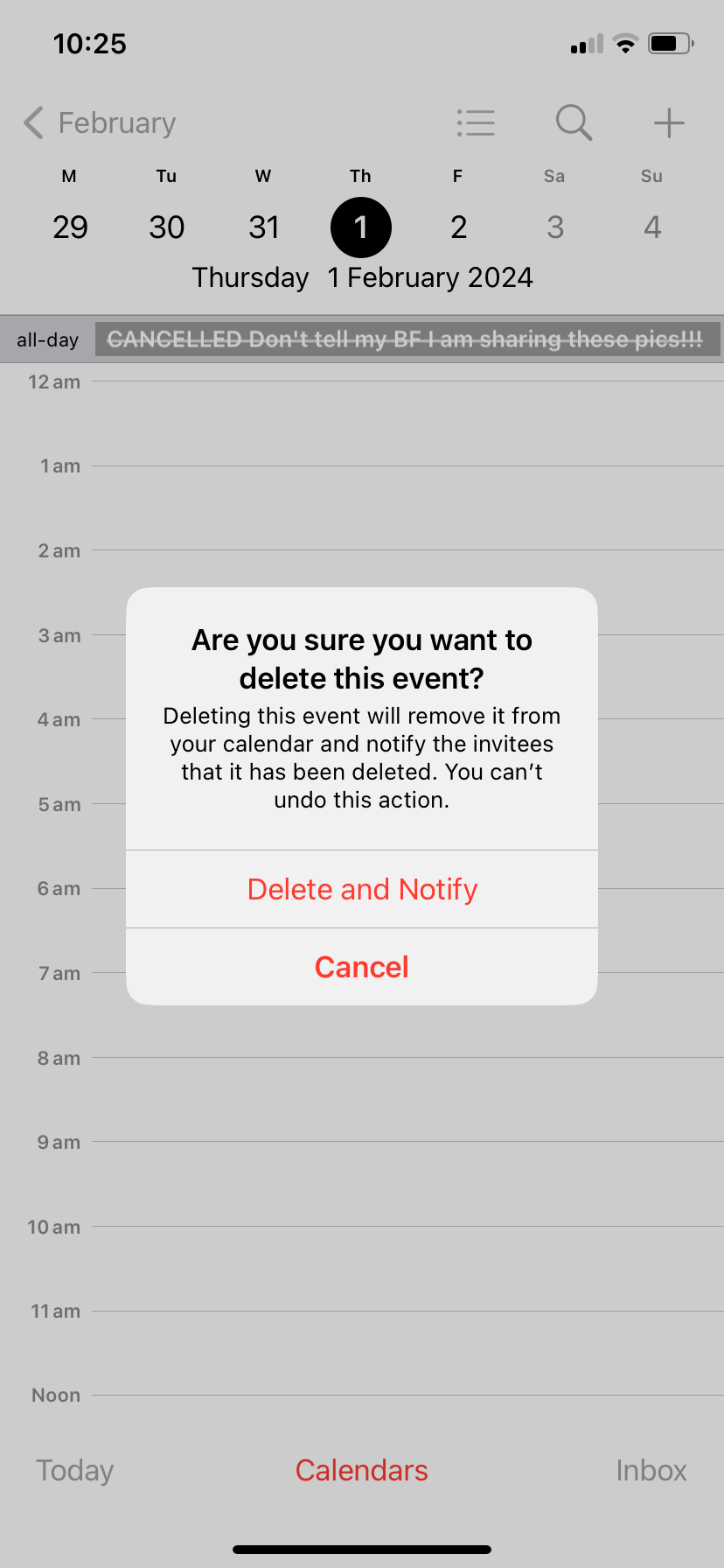724x1568 pixels.
Task: Open the calendar search
Action: (574, 123)
